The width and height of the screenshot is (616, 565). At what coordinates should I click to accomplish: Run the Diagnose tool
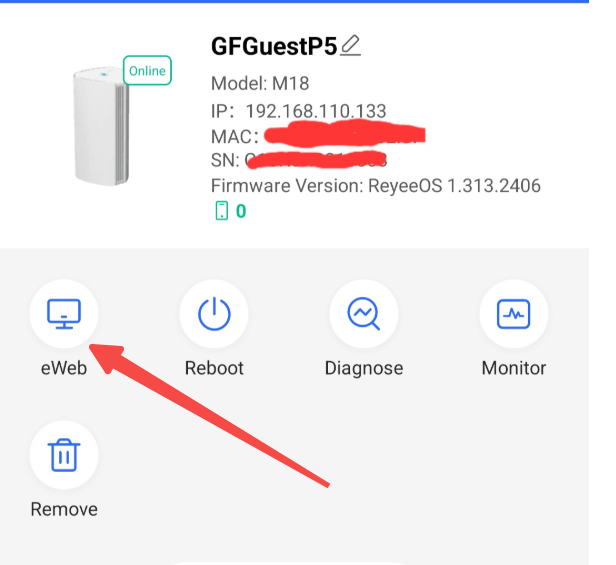click(x=364, y=315)
